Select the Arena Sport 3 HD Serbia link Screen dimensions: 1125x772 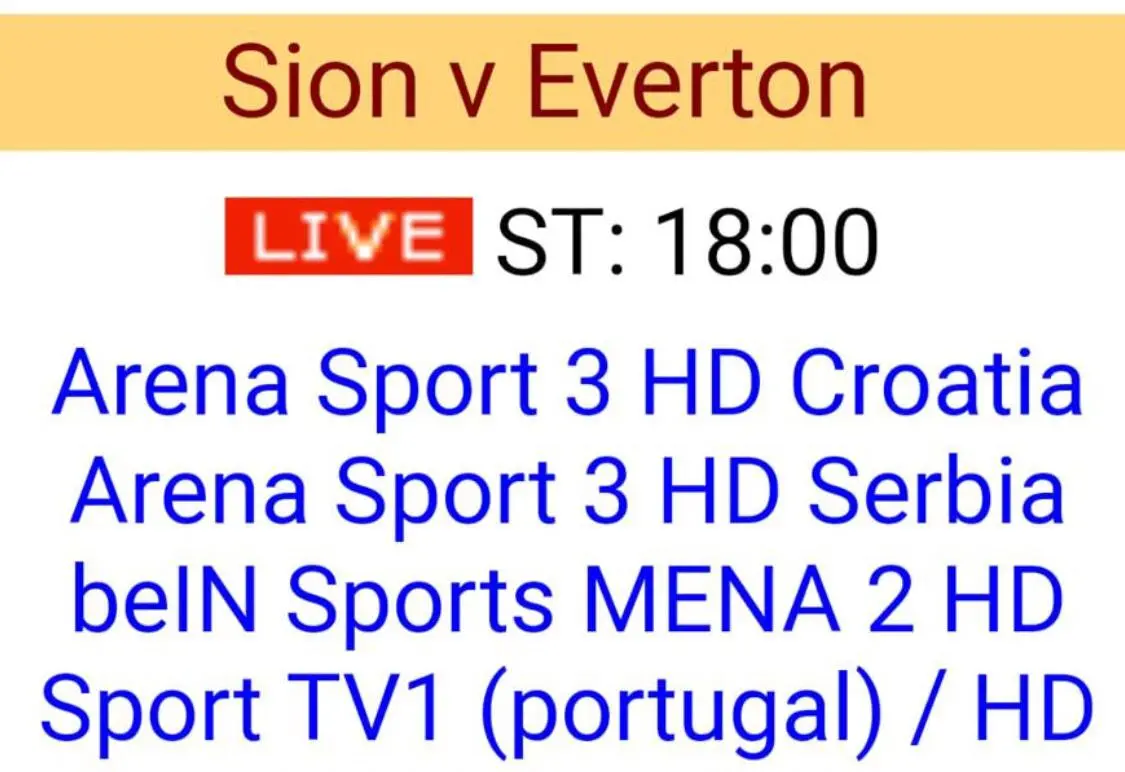[x=566, y=493]
